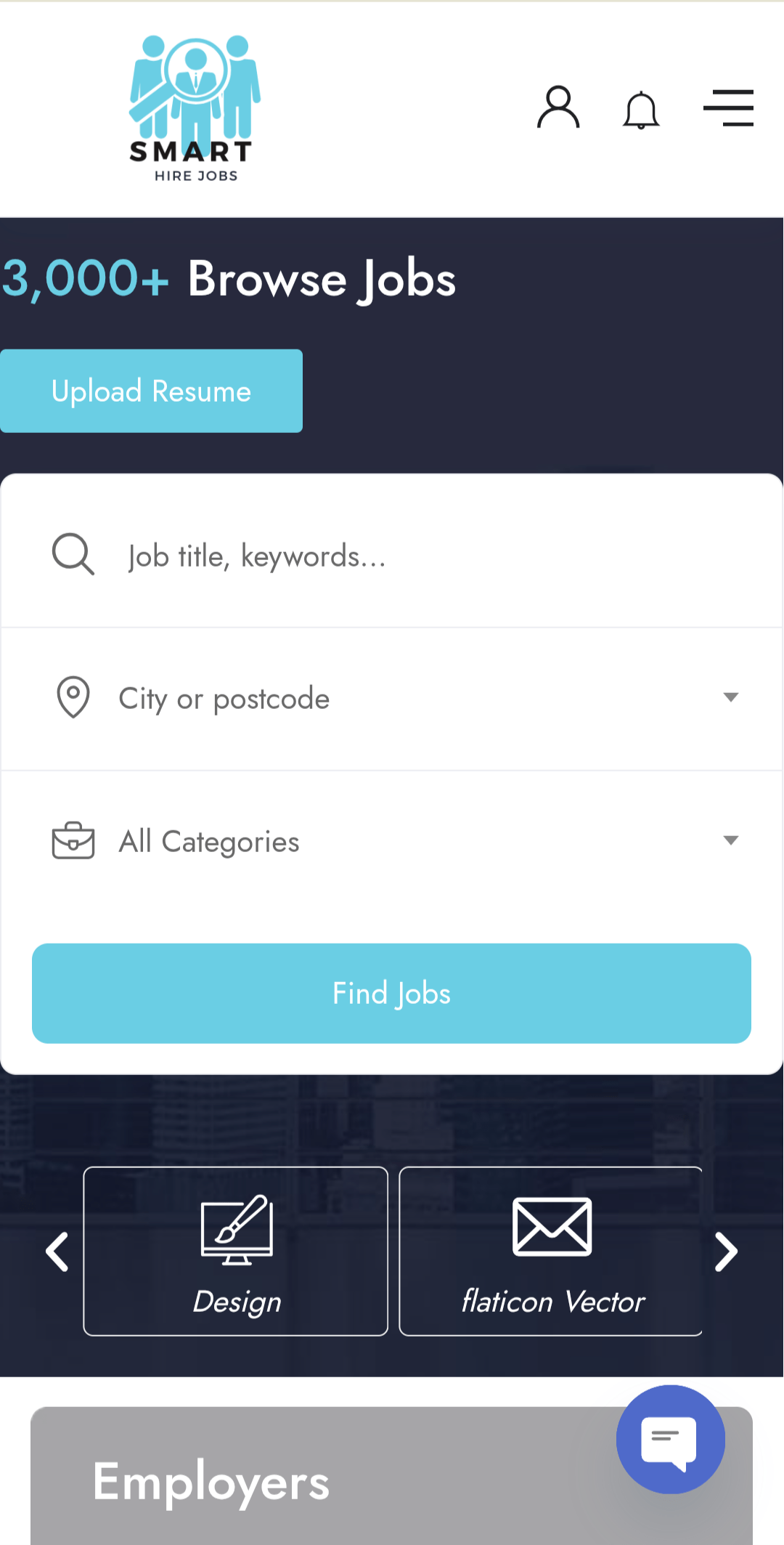Open the hamburger menu
Screen dimensions: 784x1545
728,108
